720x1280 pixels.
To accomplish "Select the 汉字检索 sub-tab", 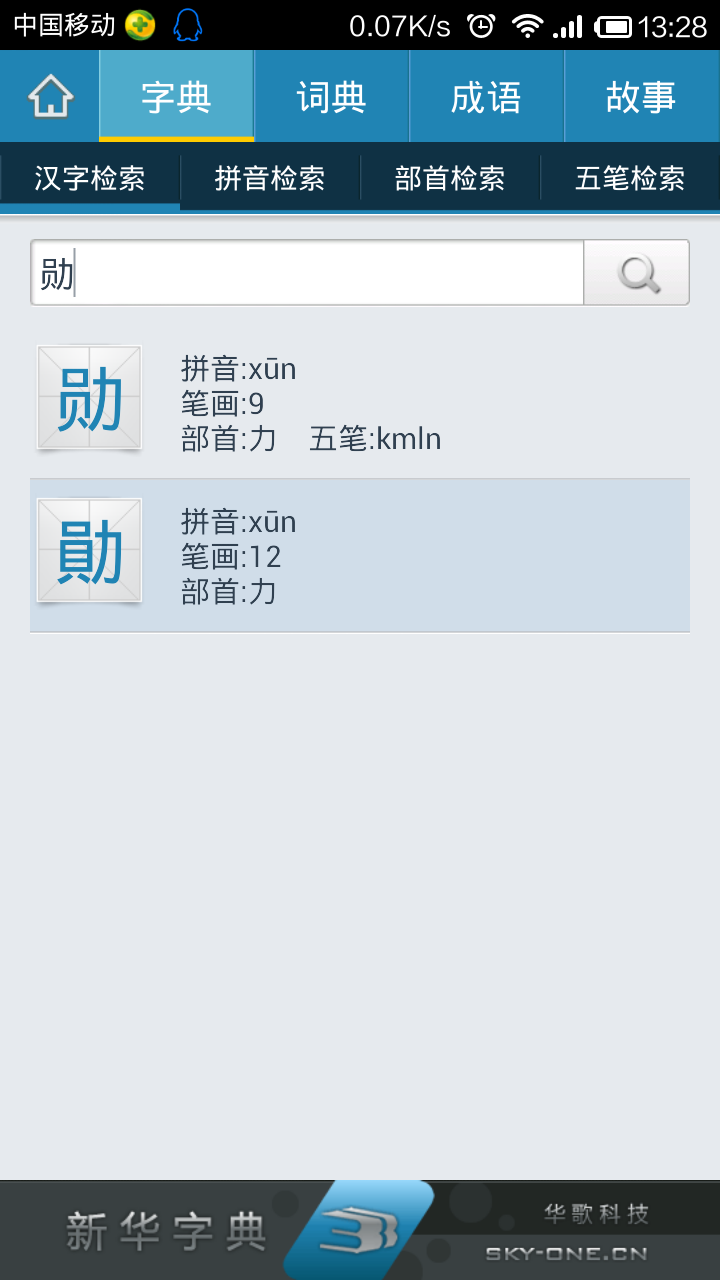I will pyautogui.click(x=90, y=178).
